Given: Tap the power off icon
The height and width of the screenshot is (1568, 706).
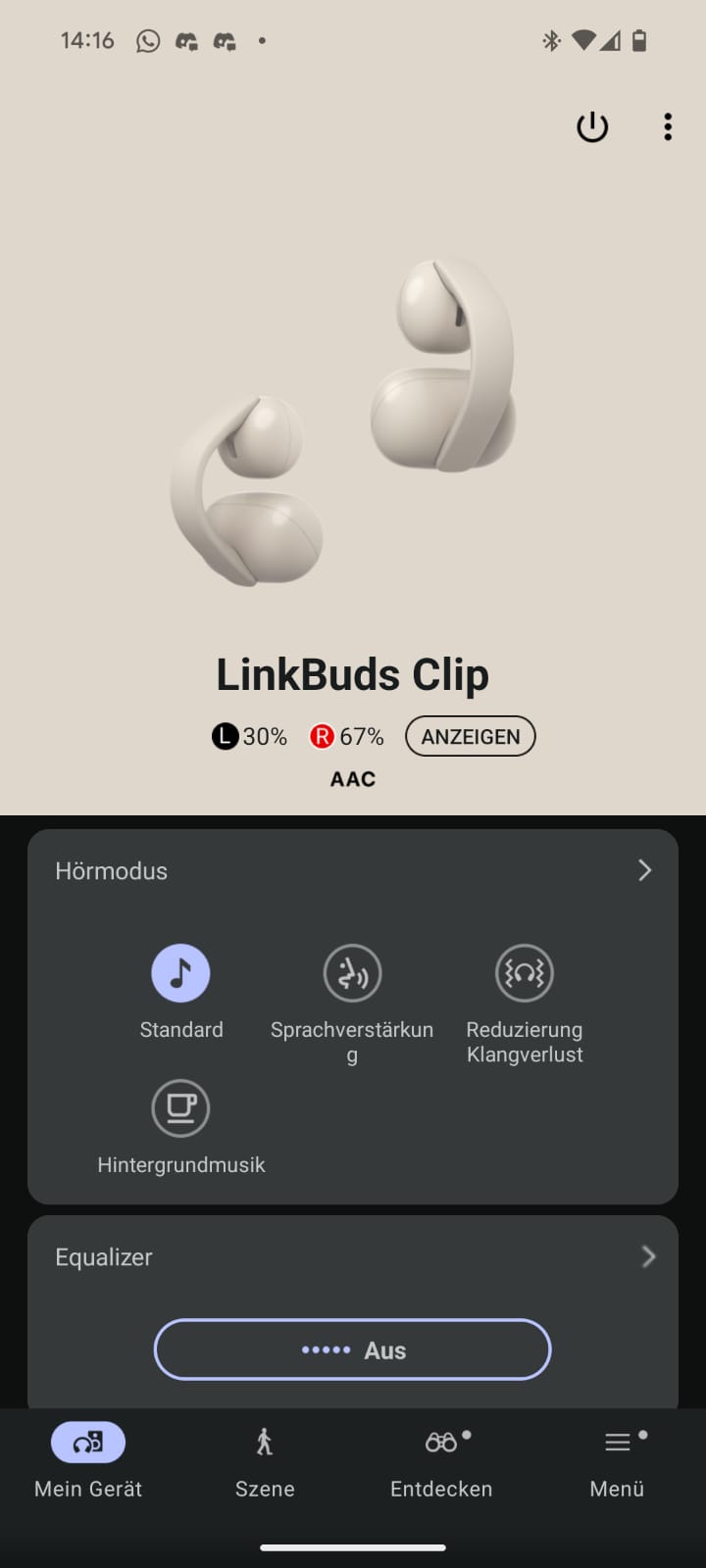Looking at the screenshot, I should point(592,127).
